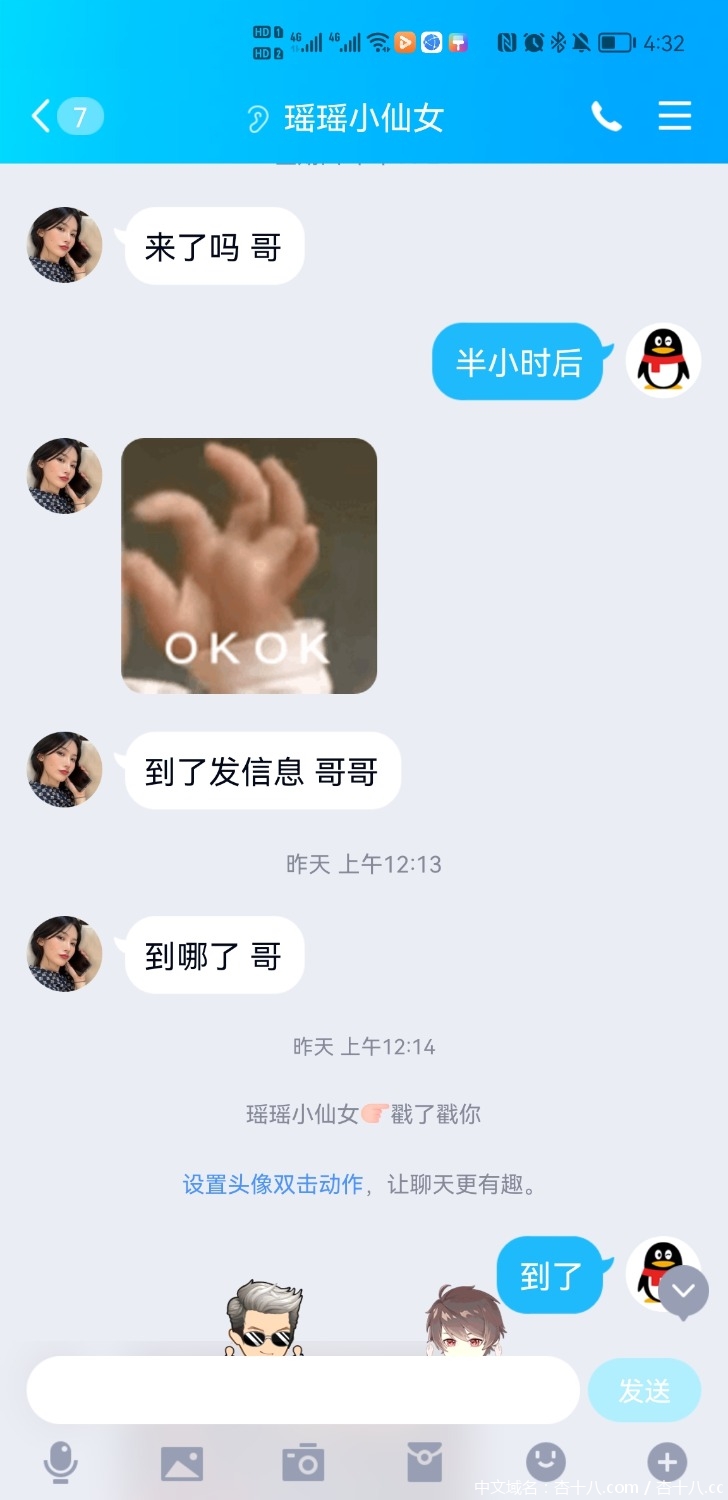Open my profile from the 半小时后 message avatar

tap(663, 361)
